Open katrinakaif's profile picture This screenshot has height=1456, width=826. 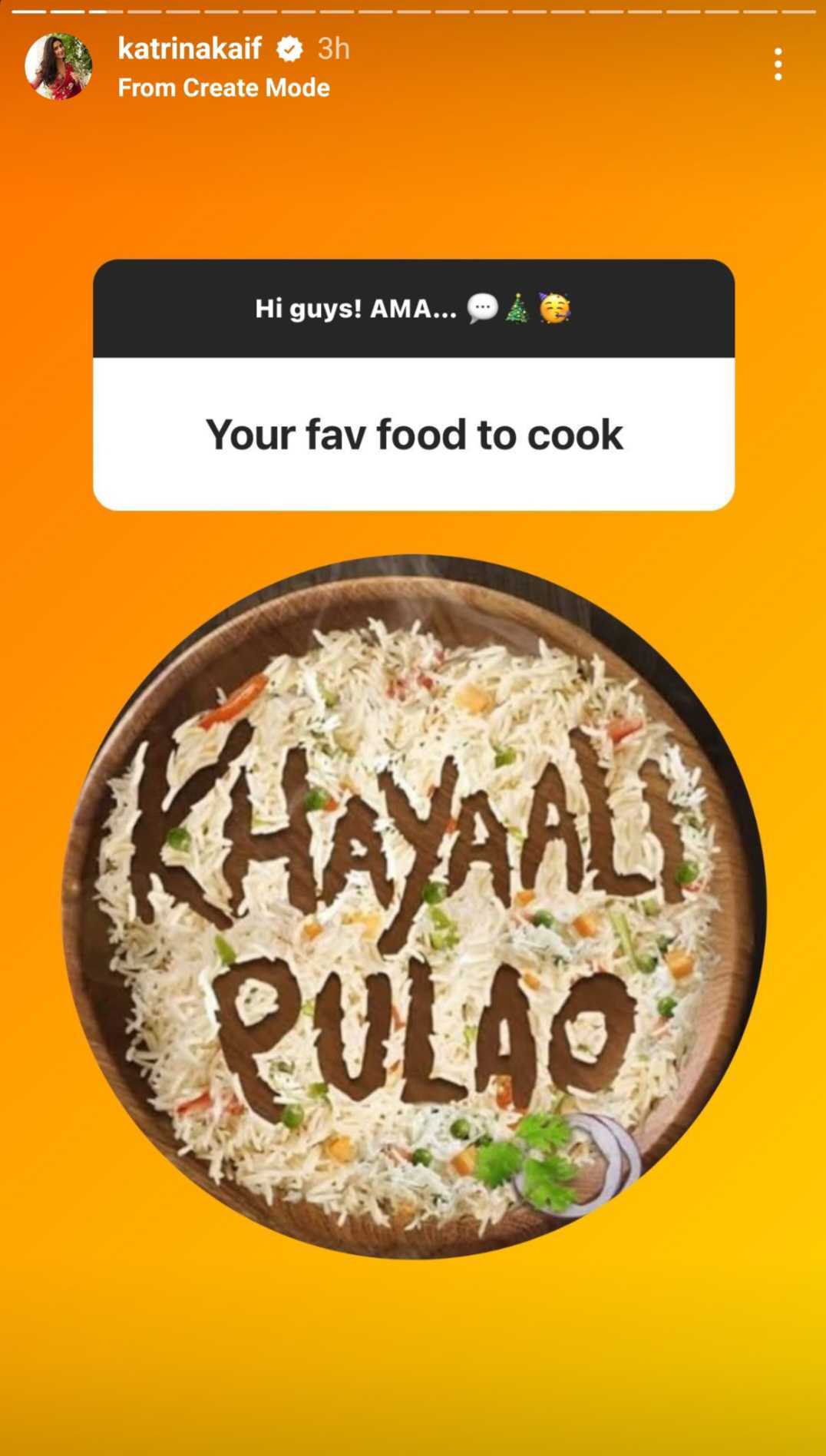(58, 67)
